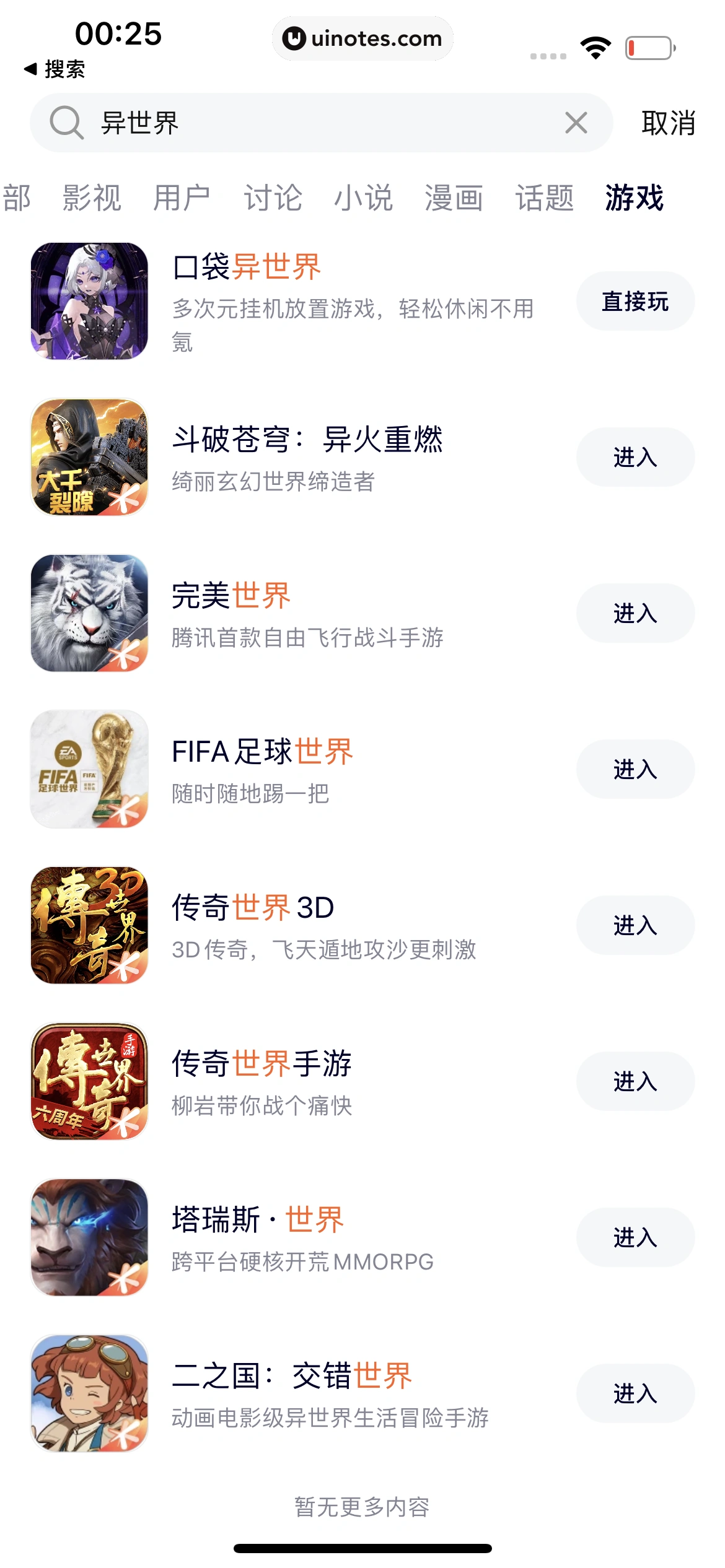Screen dimensions: 725x1568
Task: Tap the 传奇世界手游 six-anniversary icon
Action: pos(89,1082)
